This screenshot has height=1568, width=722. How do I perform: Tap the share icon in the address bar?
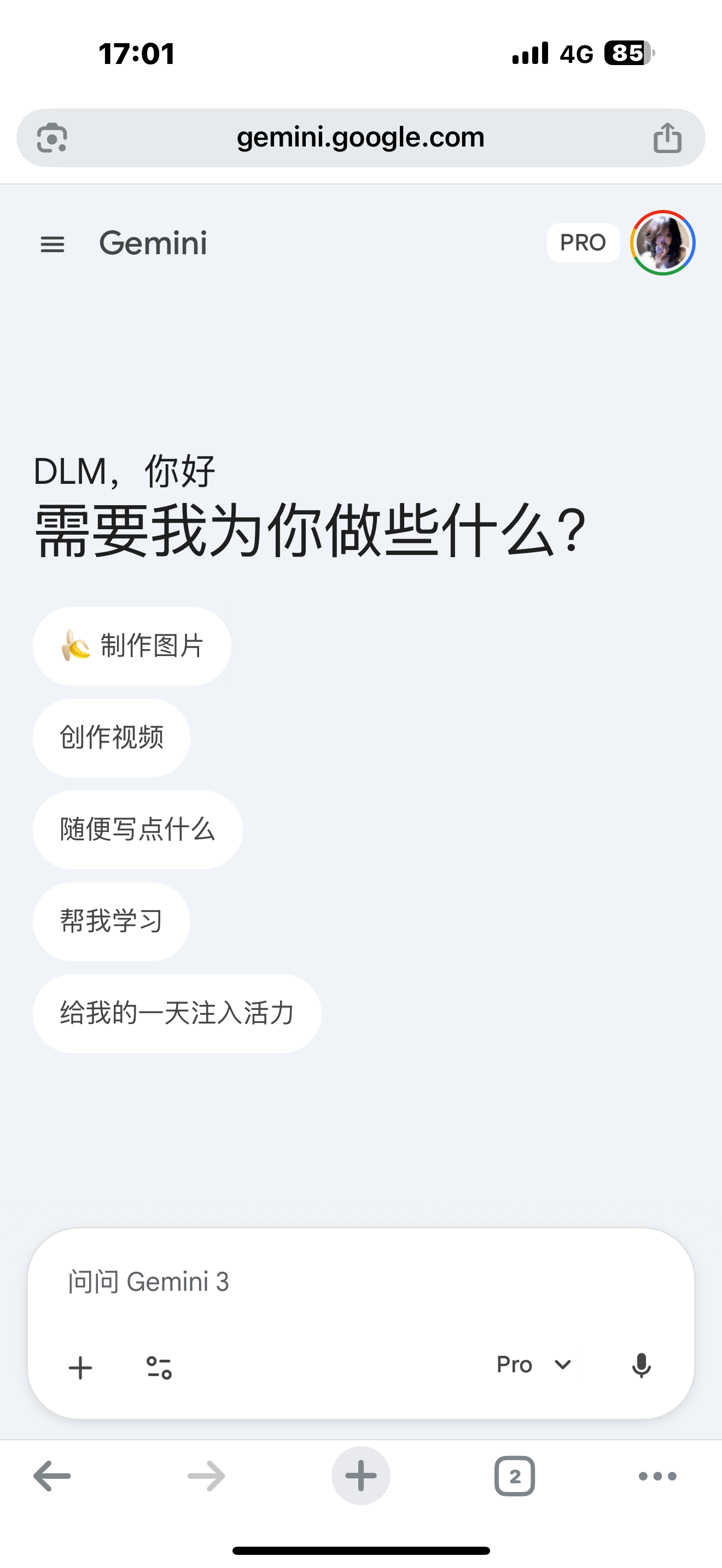click(668, 137)
